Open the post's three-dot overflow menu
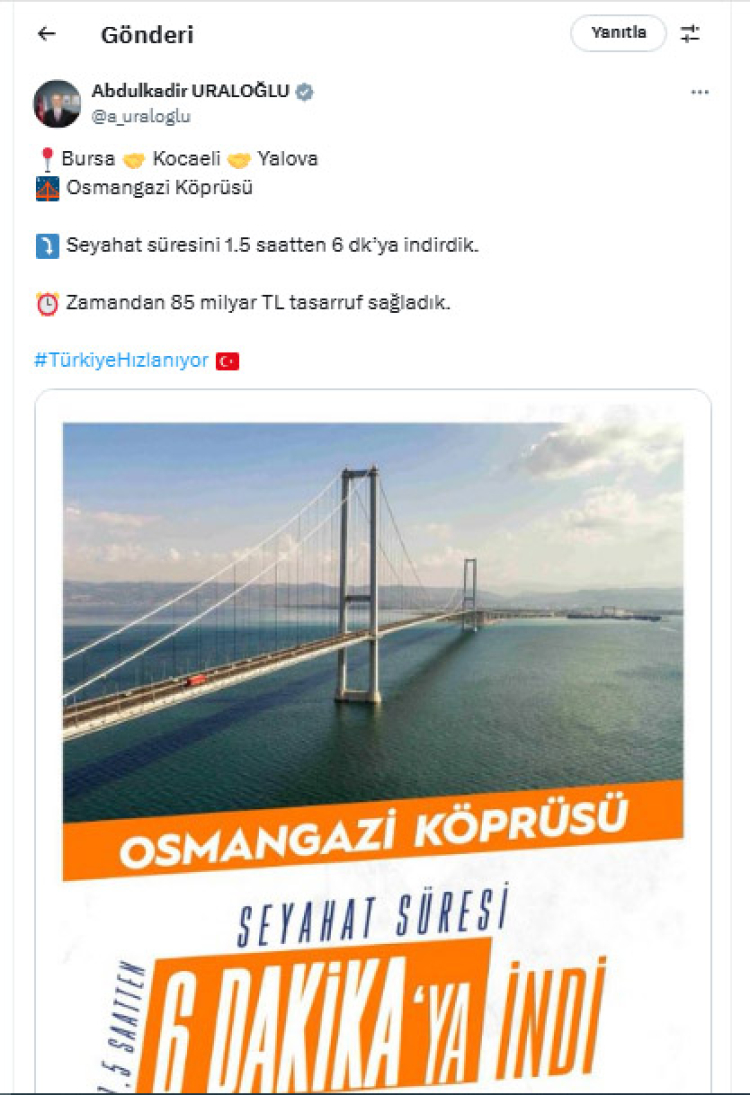Viewport: 750px width, 1095px height. (x=700, y=92)
